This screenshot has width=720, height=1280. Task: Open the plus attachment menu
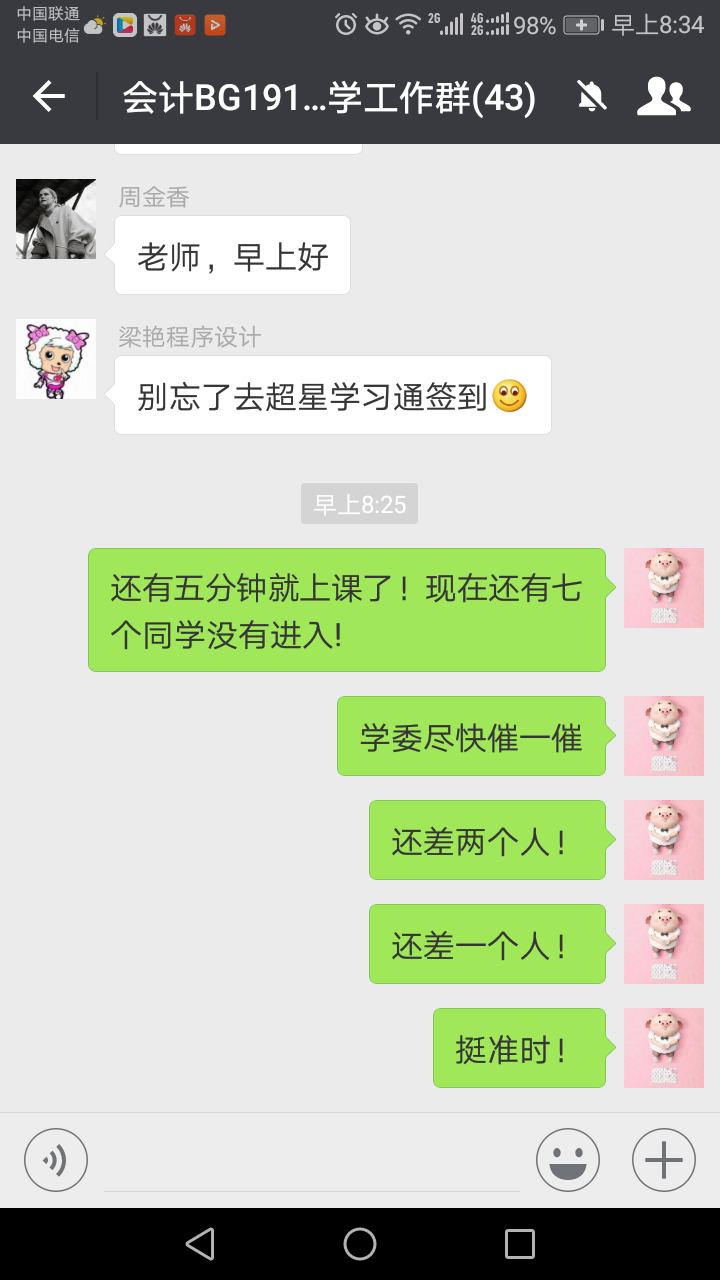664,1160
